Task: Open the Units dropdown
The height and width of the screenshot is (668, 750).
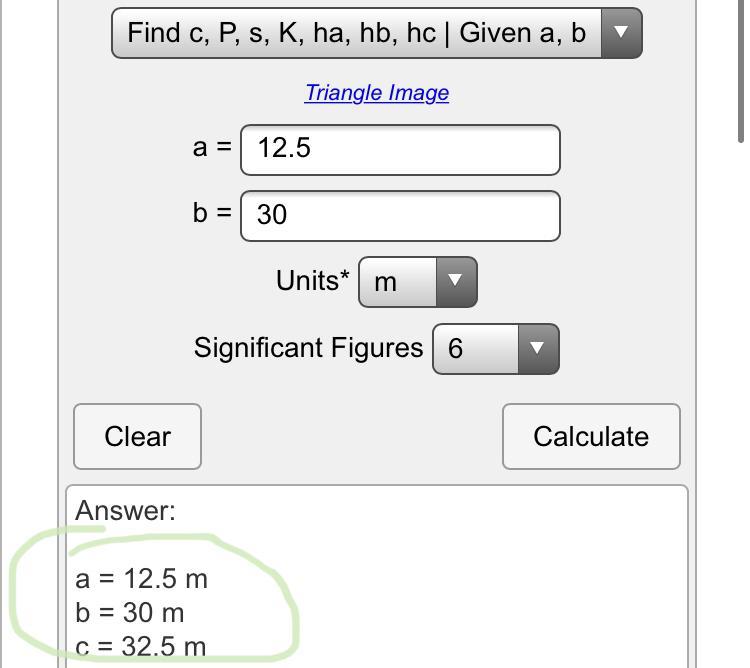Action: point(417,282)
